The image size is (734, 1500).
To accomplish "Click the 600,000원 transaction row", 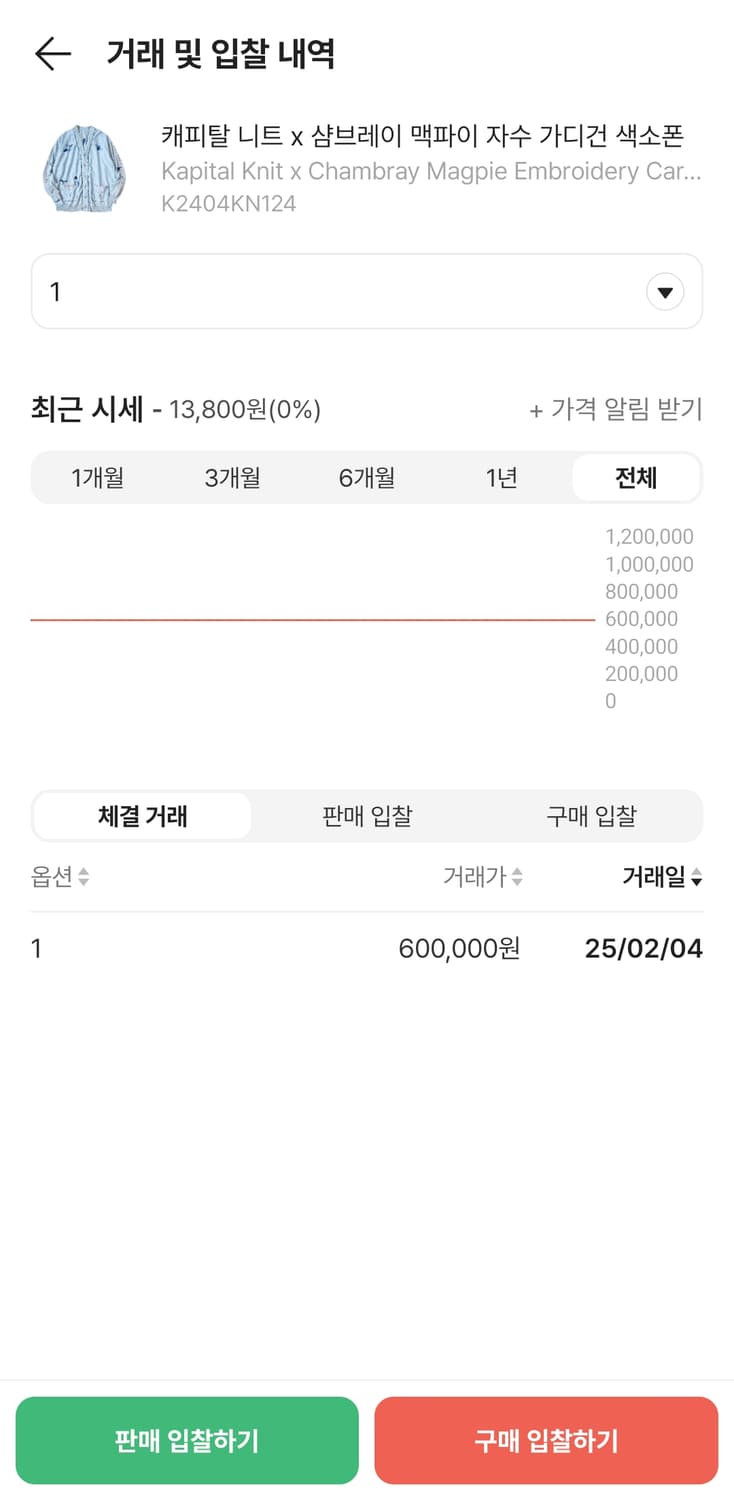I will pos(366,948).
